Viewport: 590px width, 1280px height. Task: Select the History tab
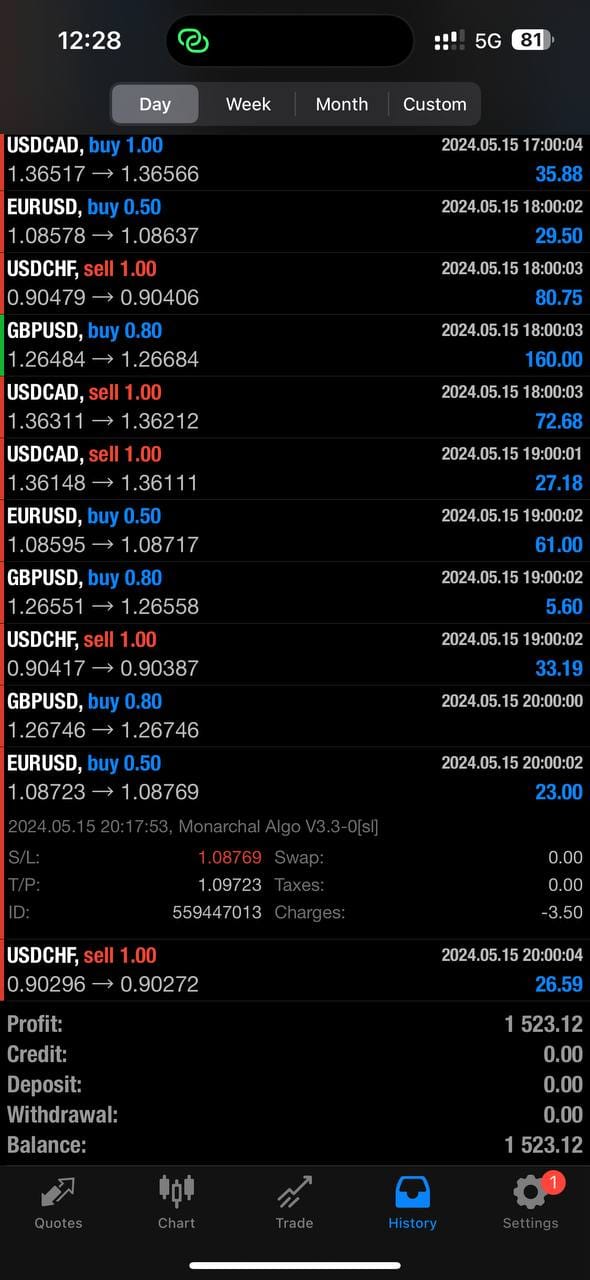412,1203
